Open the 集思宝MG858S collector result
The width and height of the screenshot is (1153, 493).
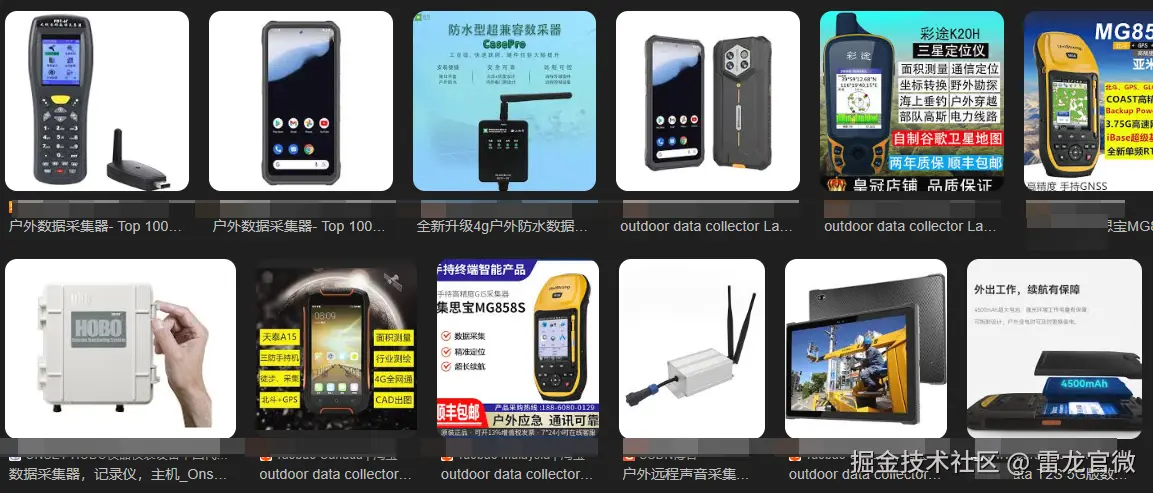click(x=518, y=348)
